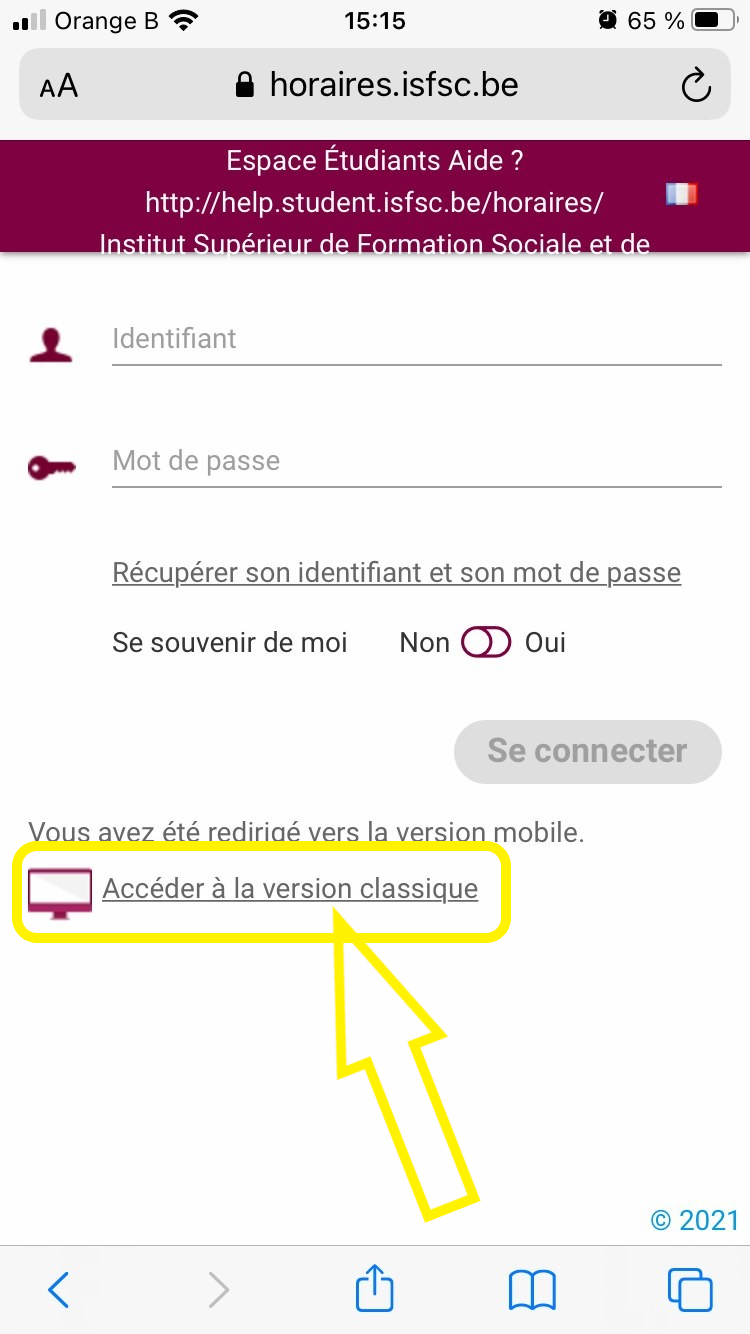Tap the French flag language icon
Viewport: 750px width, 1334px height.
tap(681, 194)
